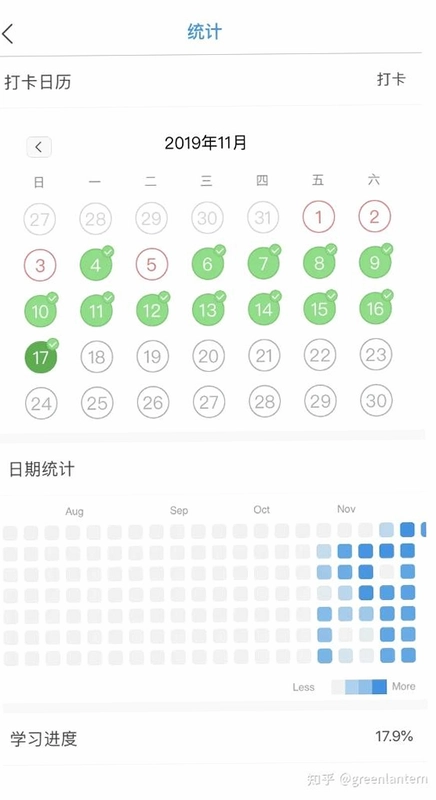This screenshot has height=800, width=436.
Task: Choose November 13 on the calendar
Action: [208, 310]
